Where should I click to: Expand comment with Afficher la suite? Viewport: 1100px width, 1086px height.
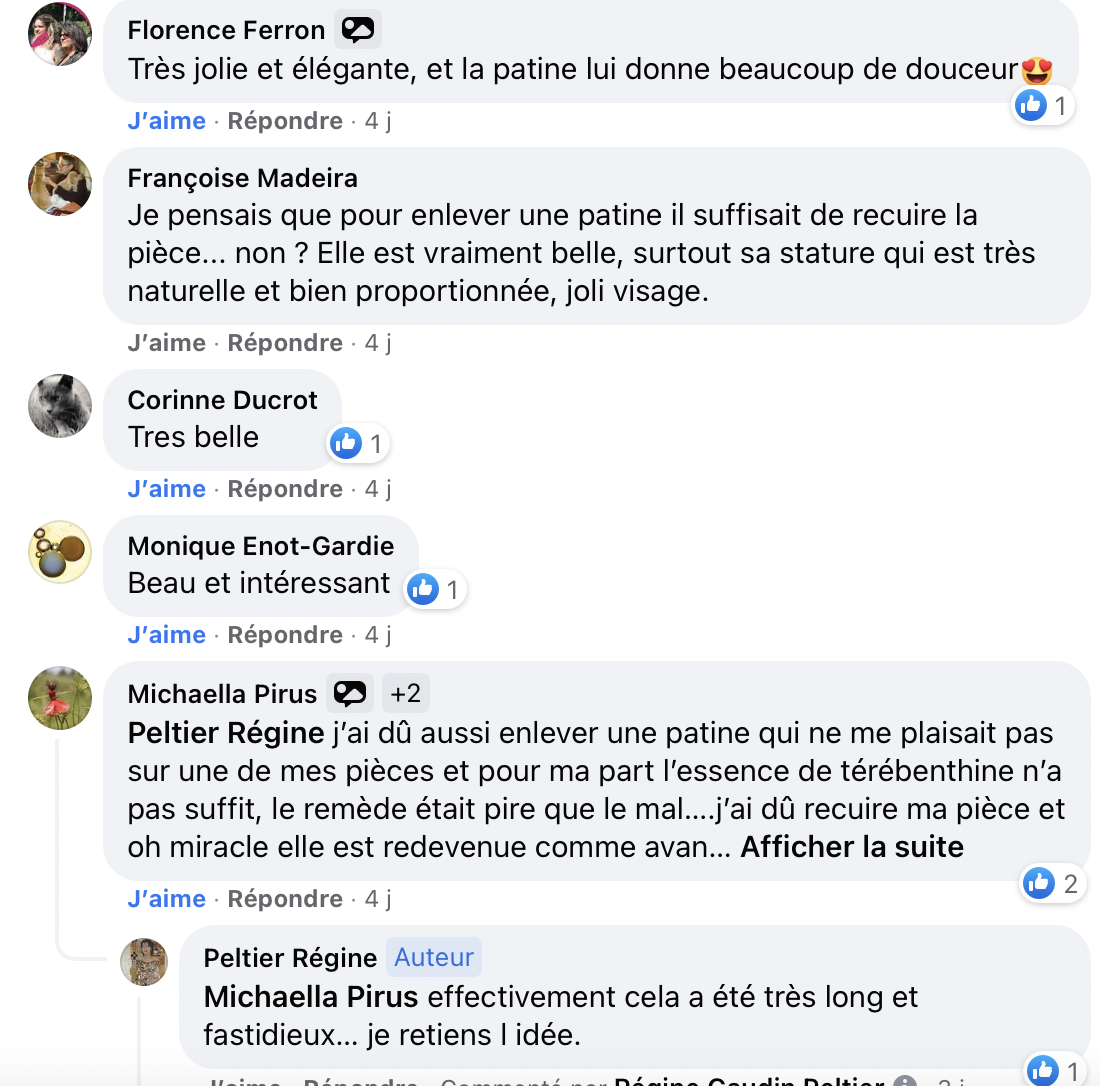pos(851,847)
